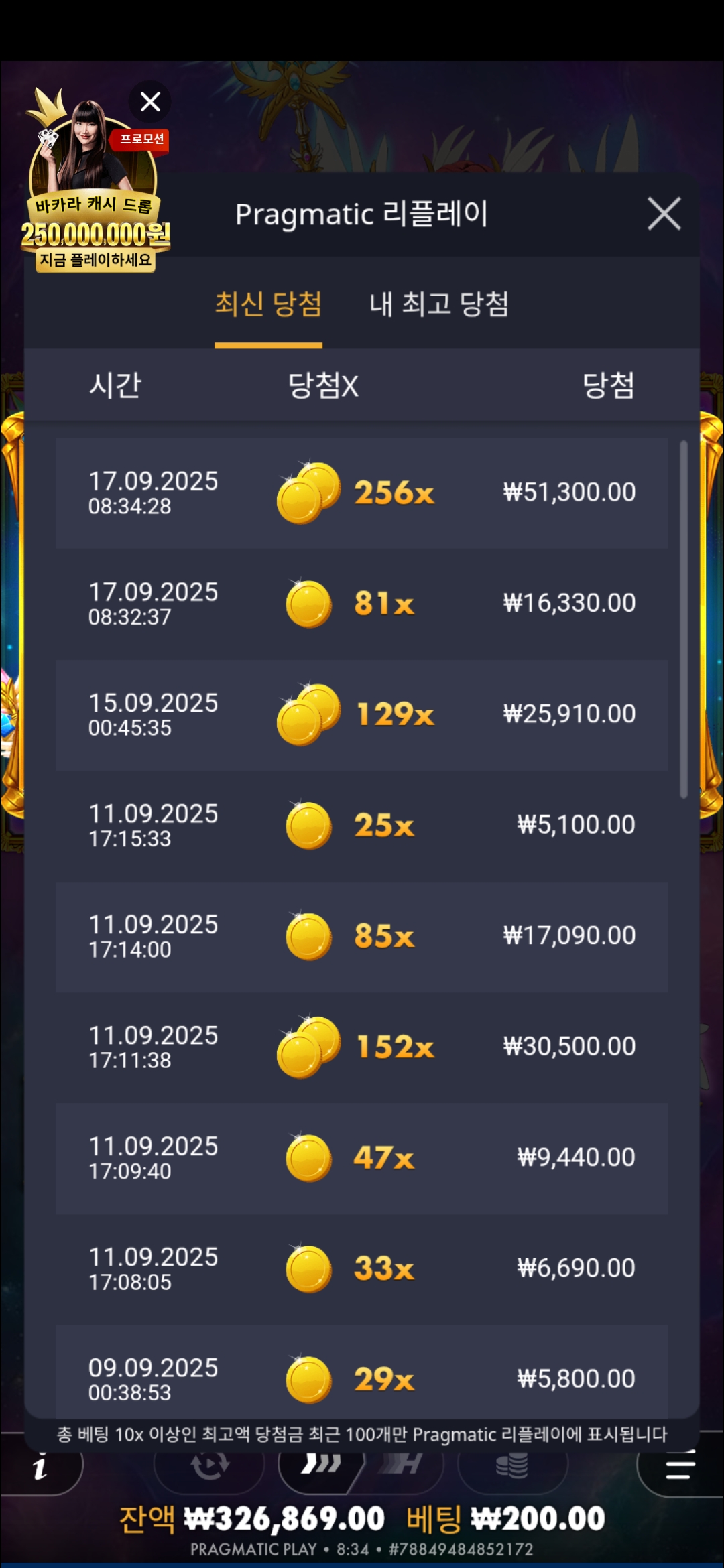Replay the 85x win of ₩17,090.00
Viewport: 724px width, 1568px height.
point(362,936)
